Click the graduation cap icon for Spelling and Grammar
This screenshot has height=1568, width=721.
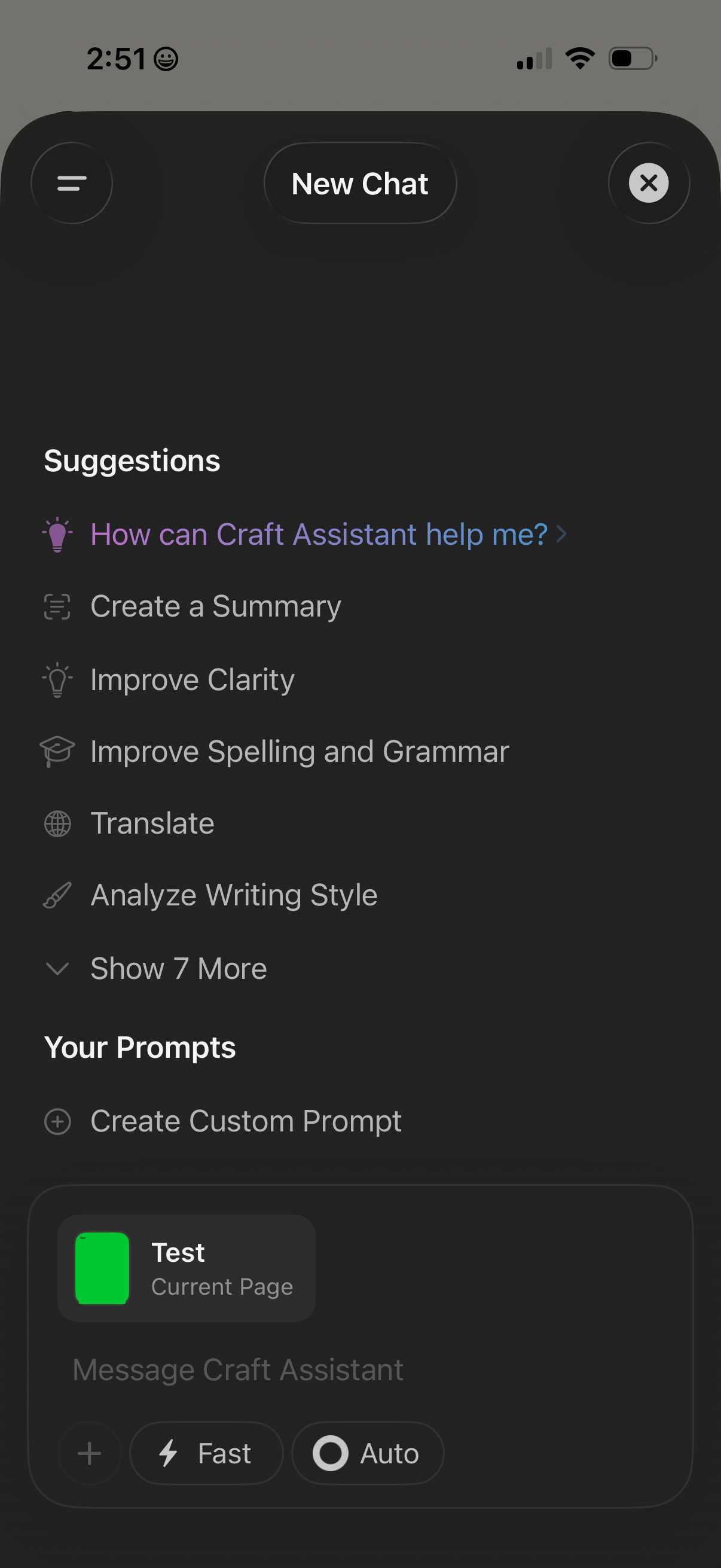pos(57,751)
